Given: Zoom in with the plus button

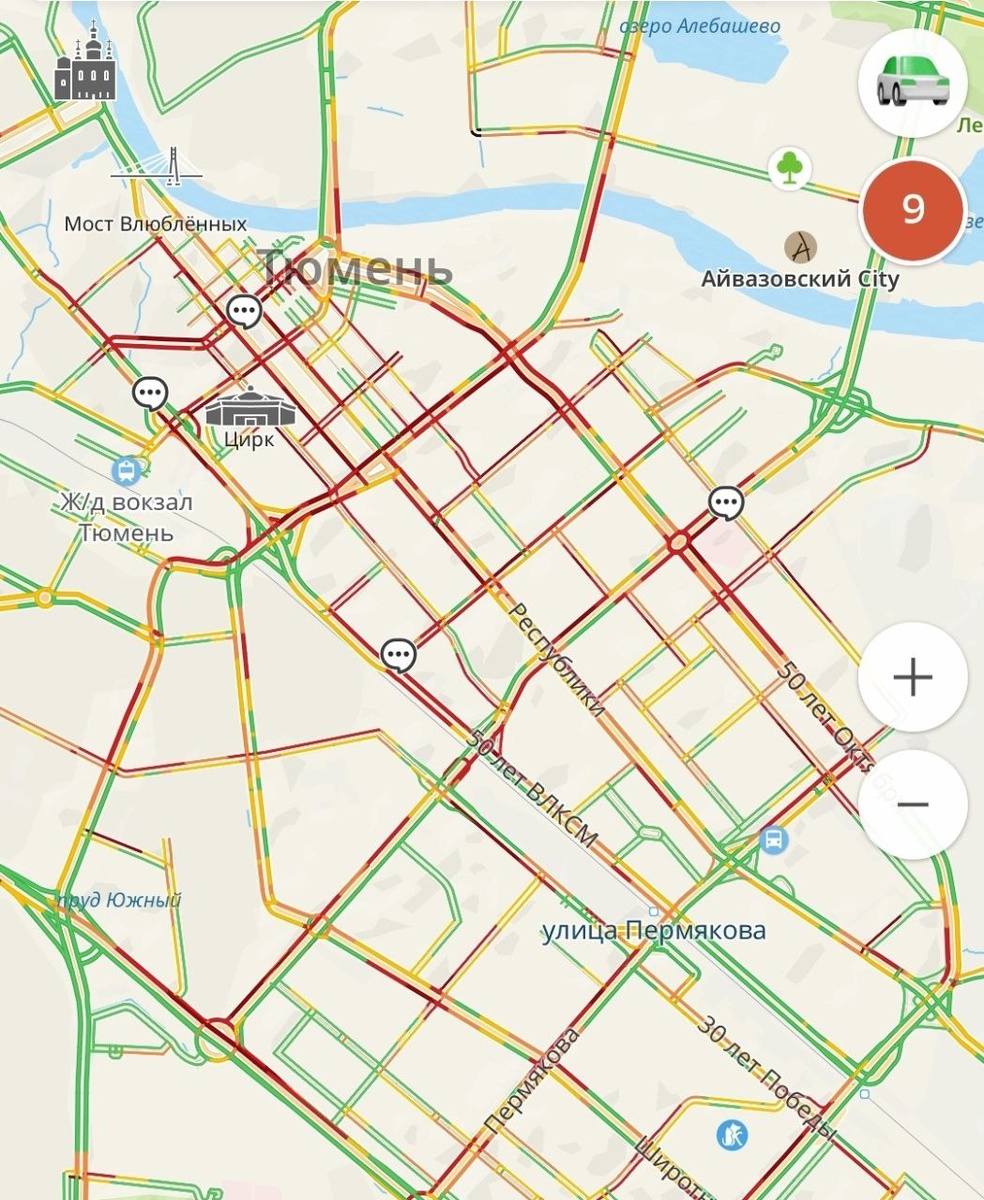Looking at the screenshot, I should (x=912, y=678).
